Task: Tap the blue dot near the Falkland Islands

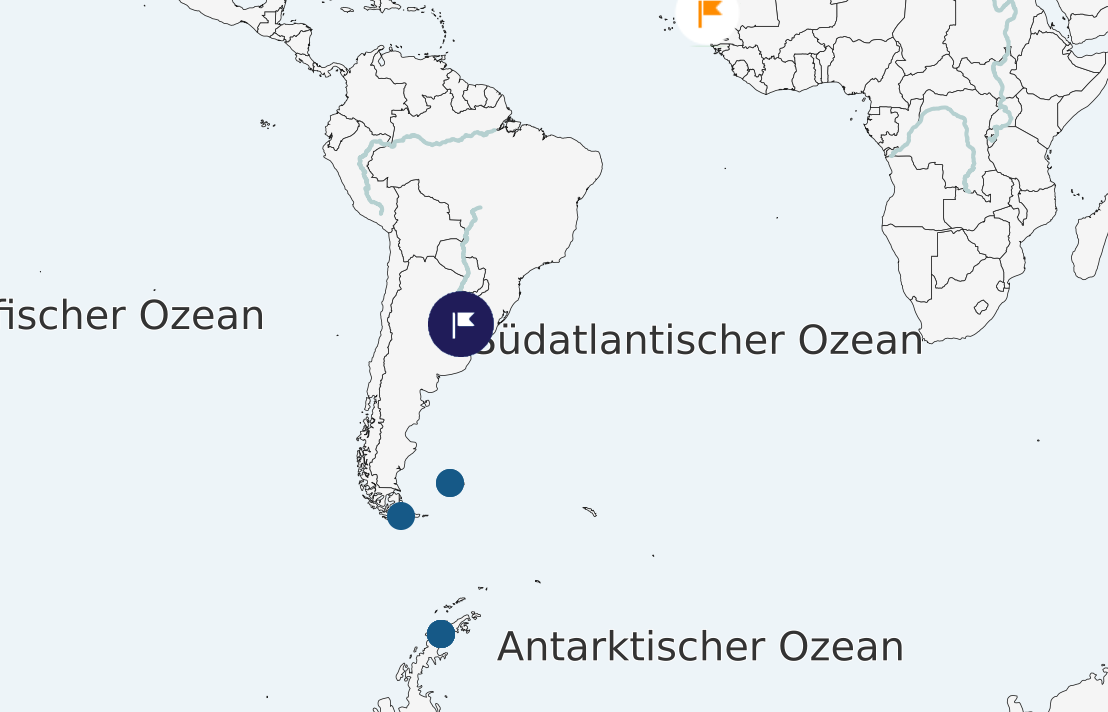Action: [x=450, y=483]
